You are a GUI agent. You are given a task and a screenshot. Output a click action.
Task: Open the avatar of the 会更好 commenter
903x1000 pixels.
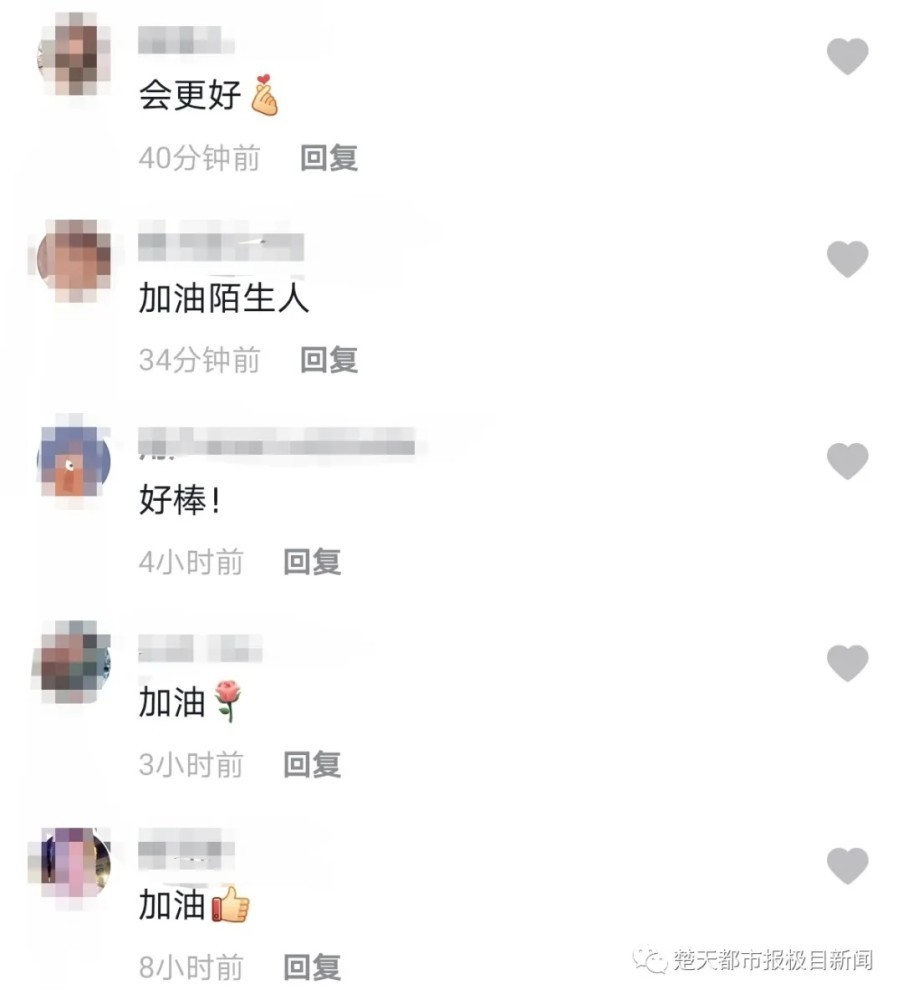tap(74, 56)
